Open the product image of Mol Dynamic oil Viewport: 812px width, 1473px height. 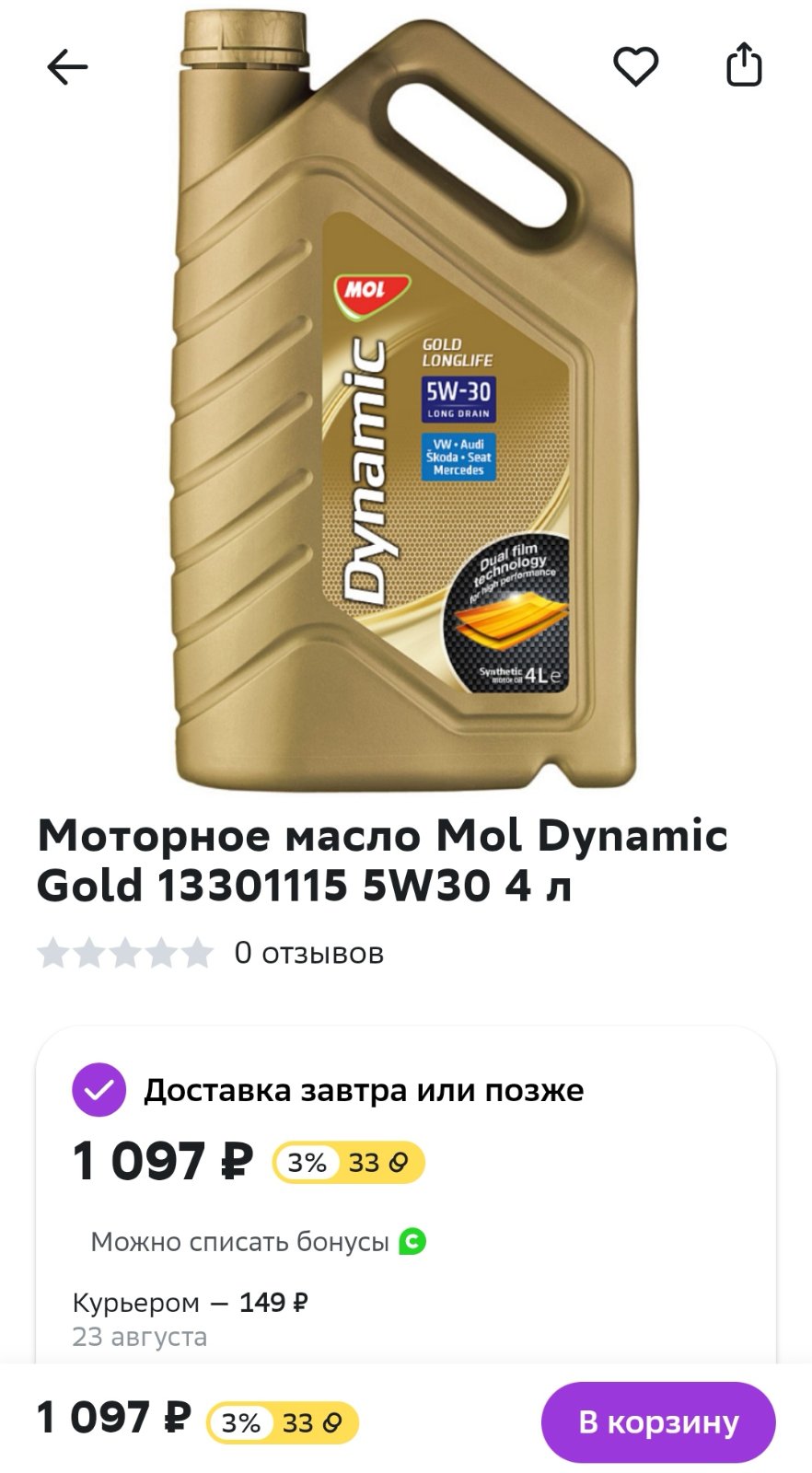pyautogui.click(x=406, y=399)
